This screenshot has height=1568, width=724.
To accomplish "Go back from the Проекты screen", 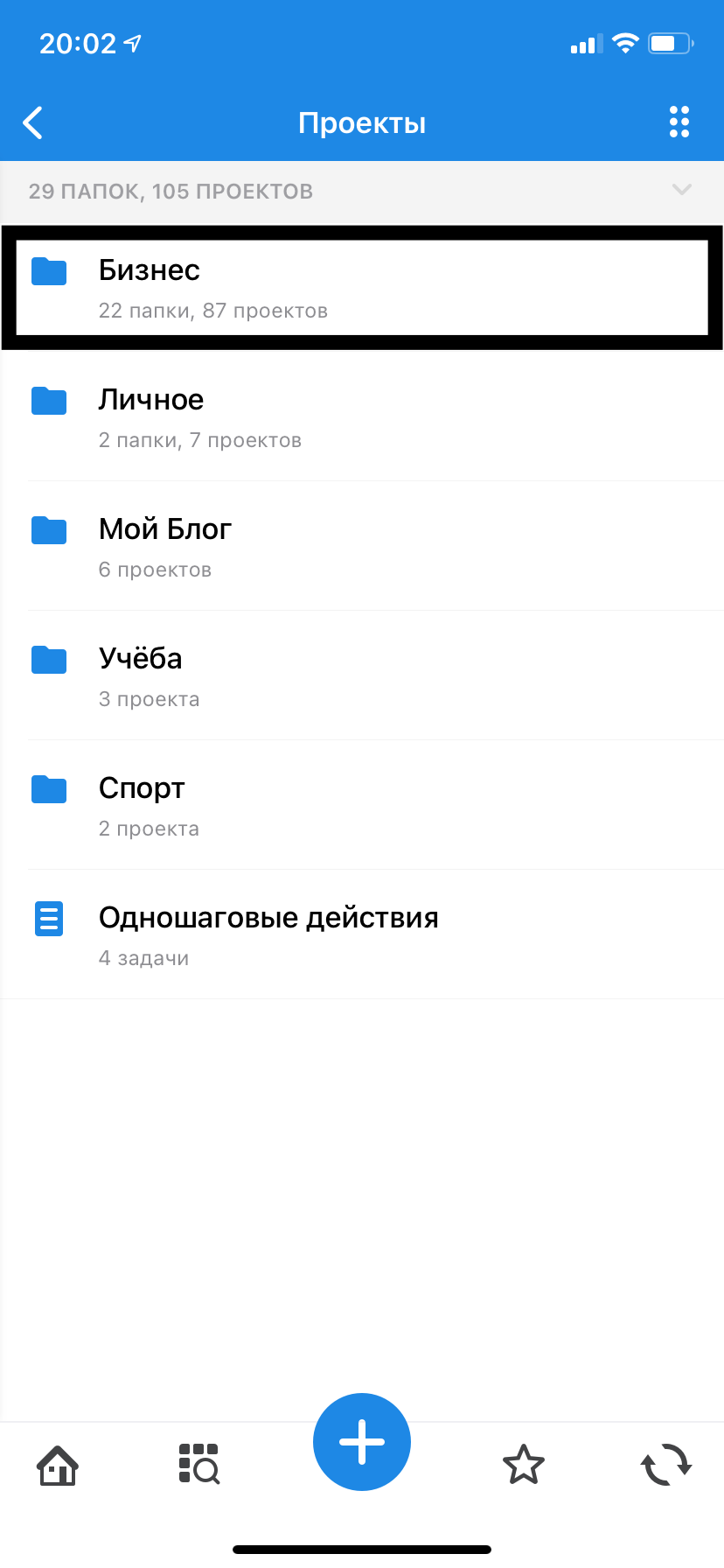I will coord(33,123).
